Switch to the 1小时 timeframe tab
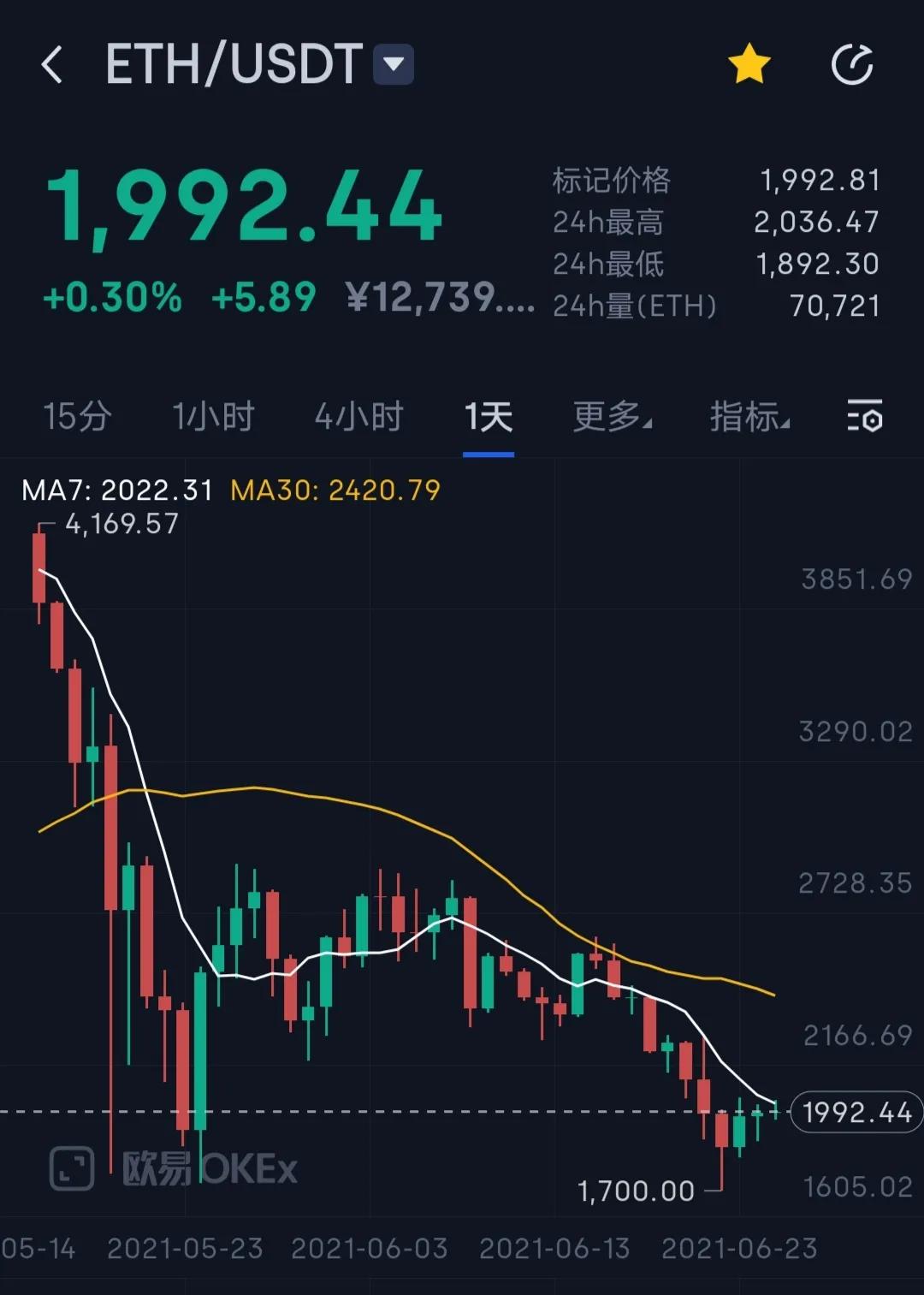This screenshot has height=1295, width=924. coord(212,417)
